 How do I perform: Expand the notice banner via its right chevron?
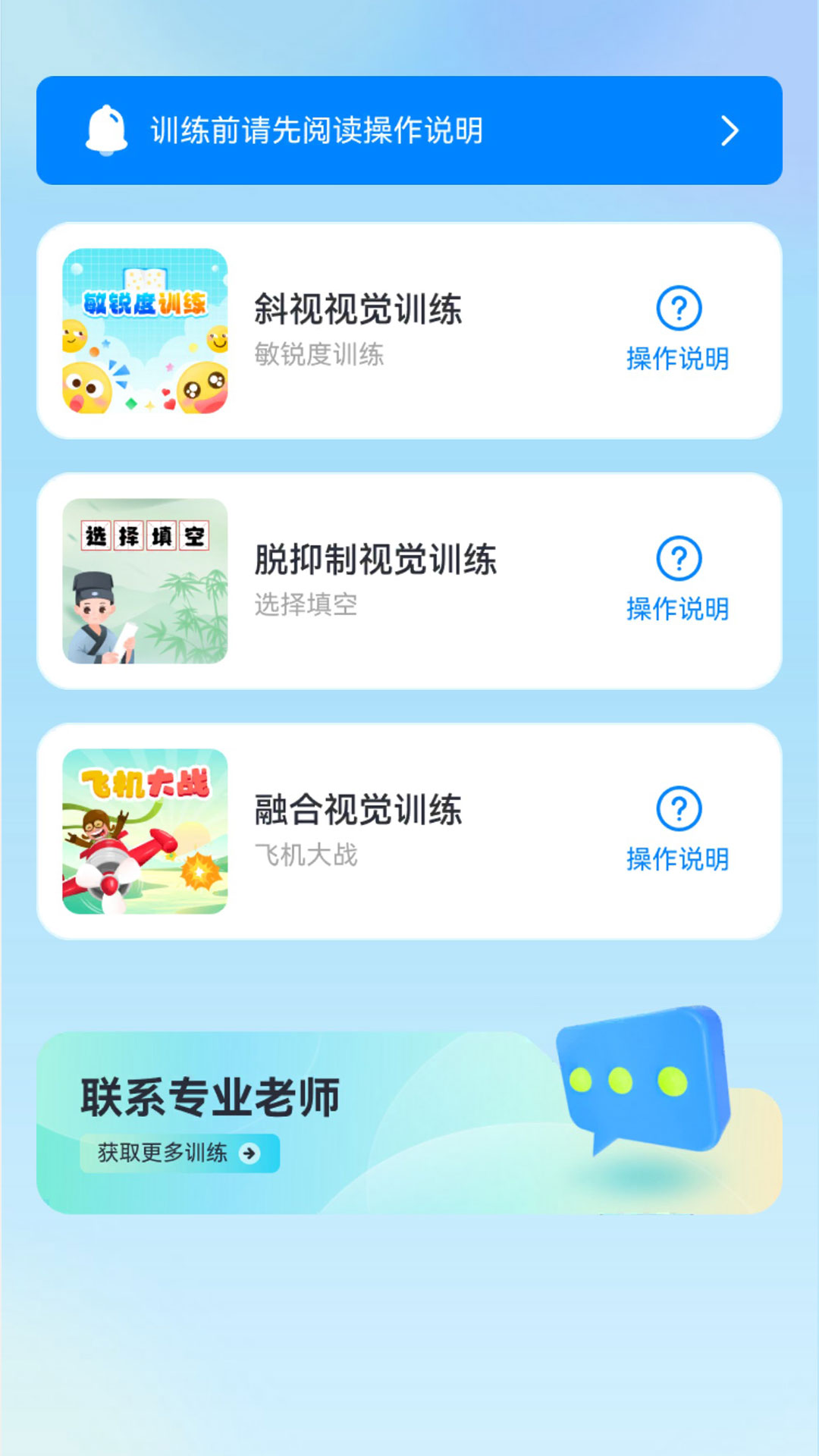pos(730,130)
